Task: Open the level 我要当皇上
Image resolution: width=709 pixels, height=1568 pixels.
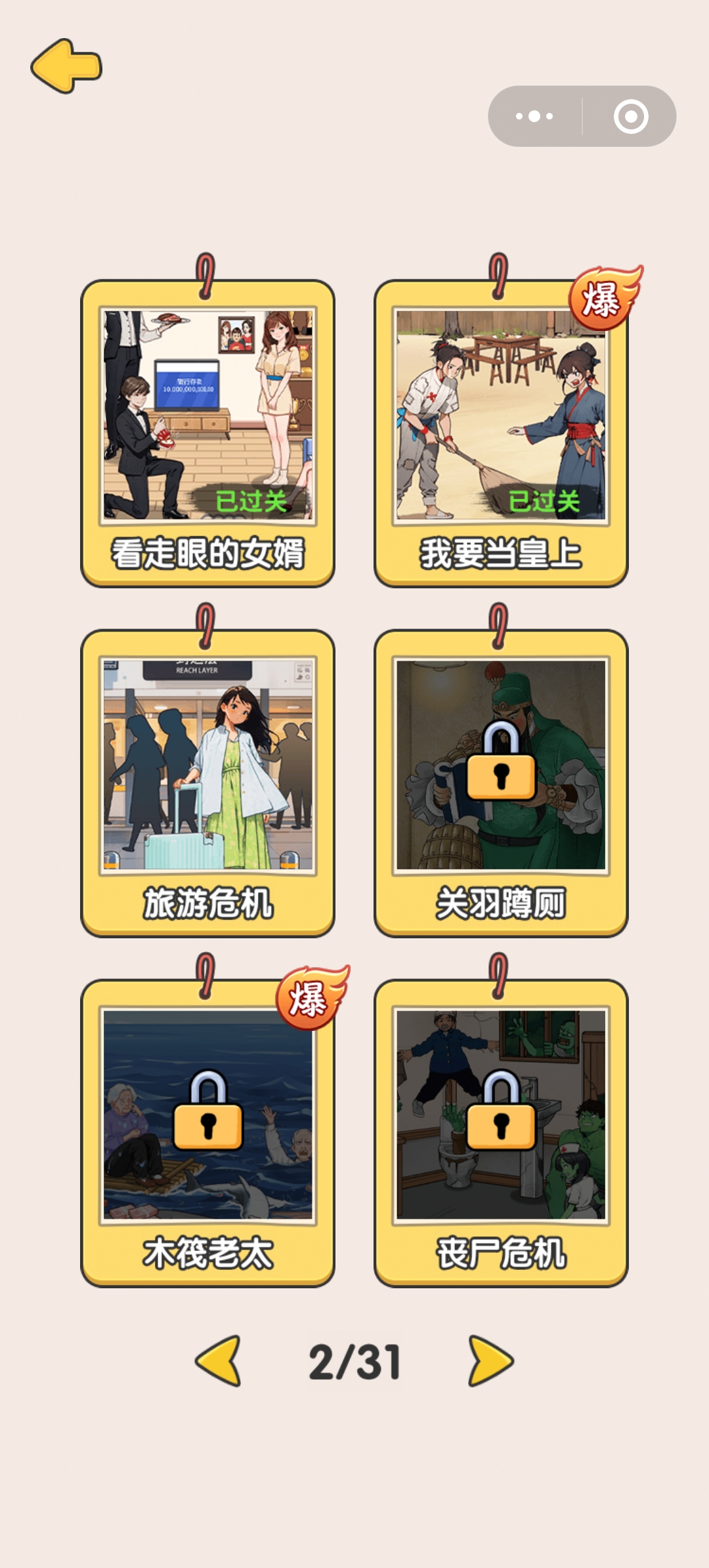Action: pyautogui.click(x=501, y=433)
